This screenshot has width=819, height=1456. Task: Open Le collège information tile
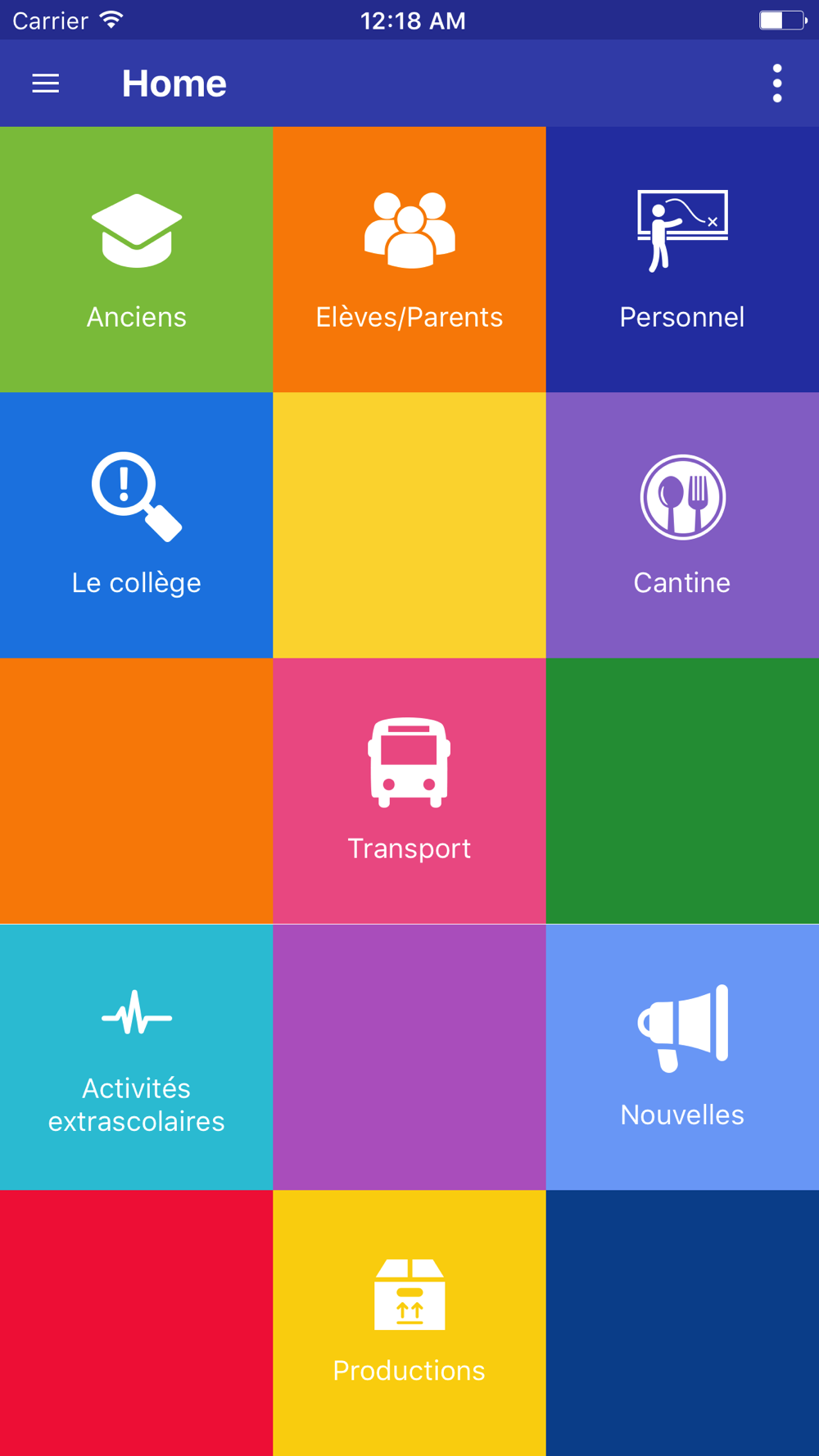click(136, 525)
